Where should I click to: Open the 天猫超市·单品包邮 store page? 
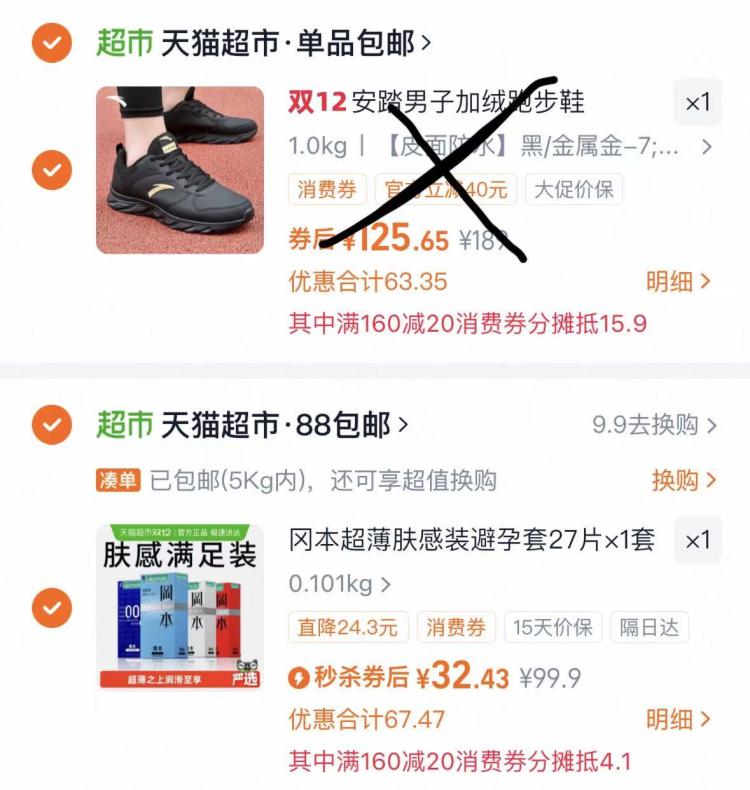tap(290, 43)
